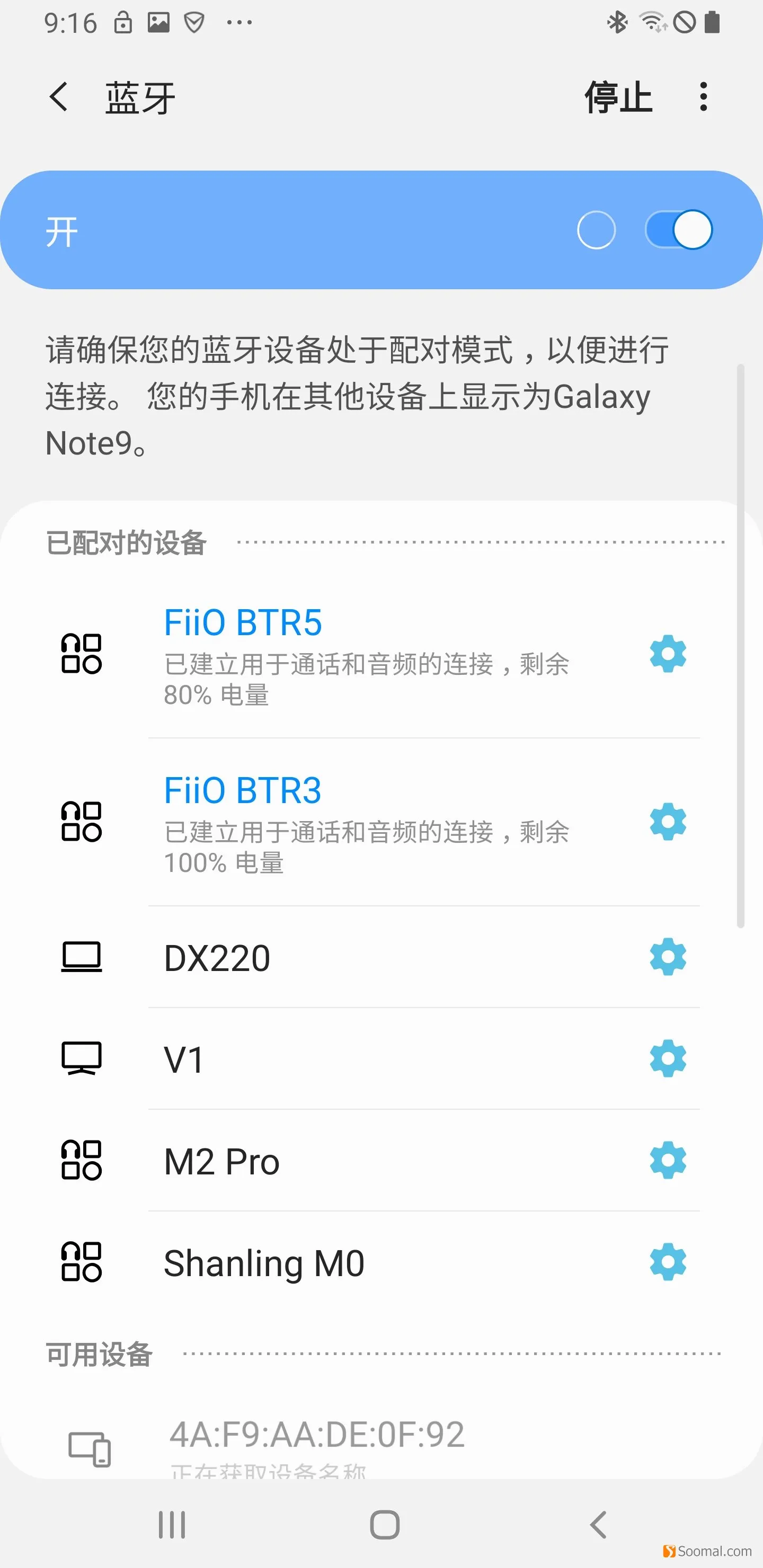Image resolution: width=763 pixels, height=1568 pixels.
Task: Open settings gear for DX220
Action: click(x=668, y=957)
